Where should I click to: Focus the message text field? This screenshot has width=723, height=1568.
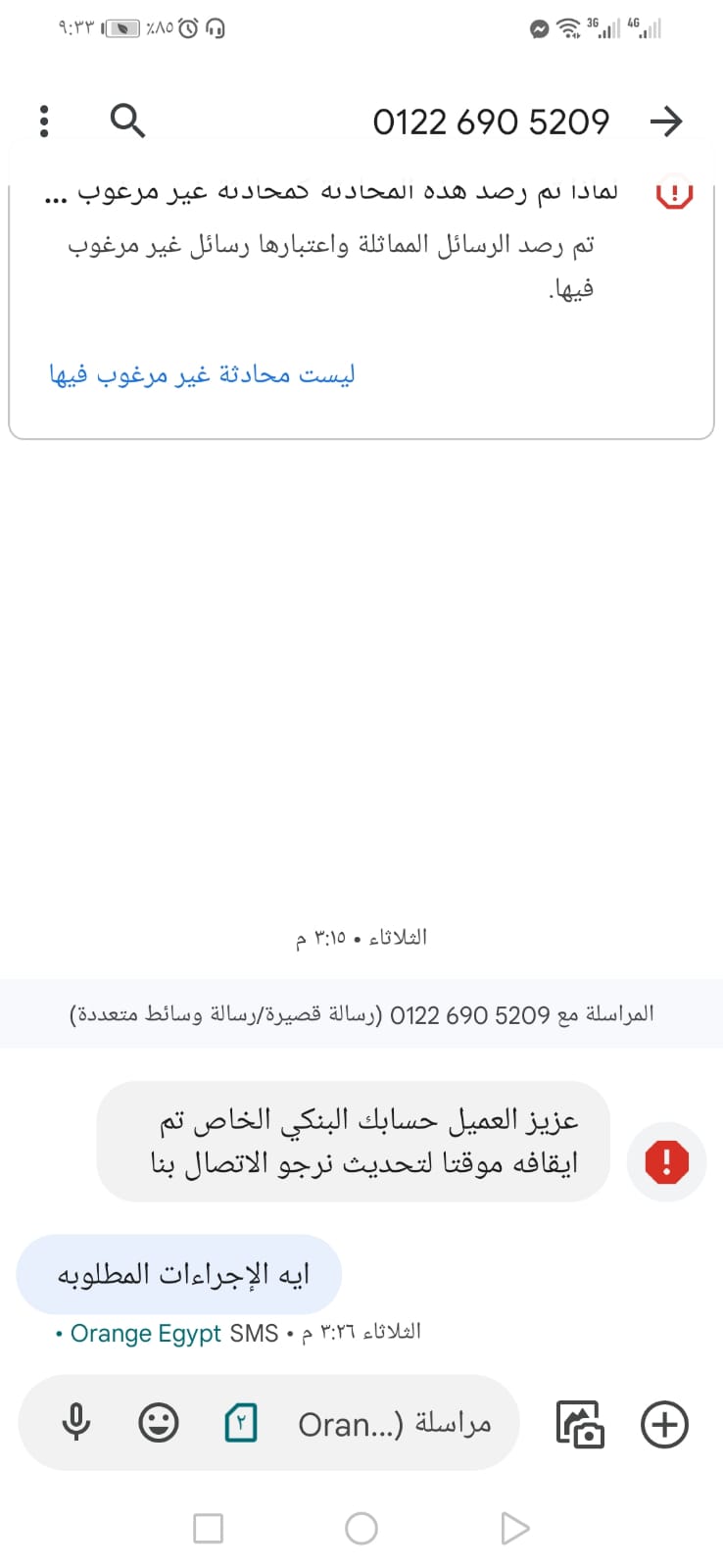[x=394, y=1423]
